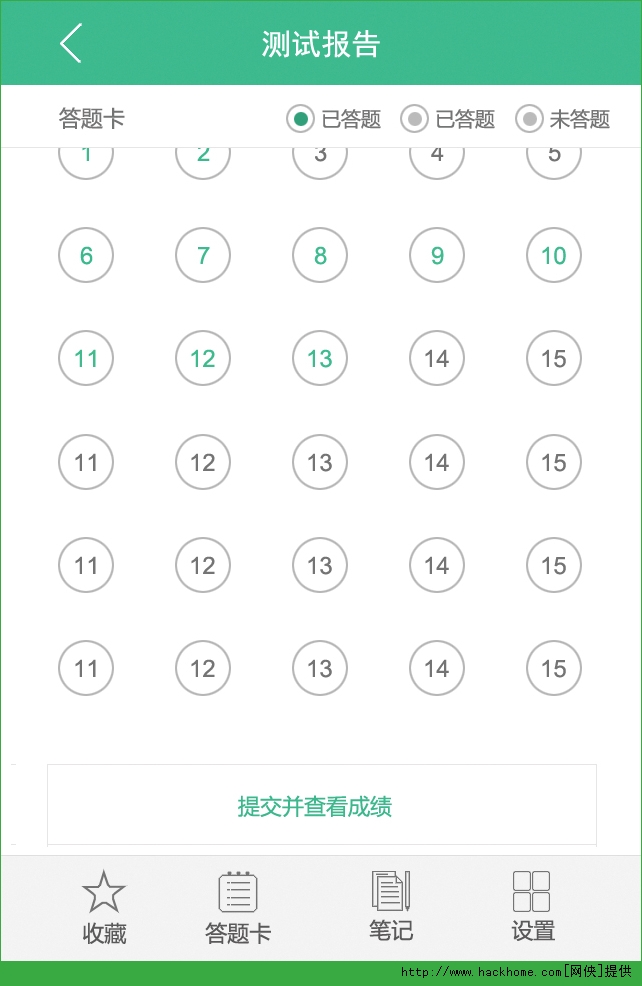Open the green answered question 11
Image resolution: width=642 pixels, height=986 pixels.
pyautogui.click(x=86, y=358)
